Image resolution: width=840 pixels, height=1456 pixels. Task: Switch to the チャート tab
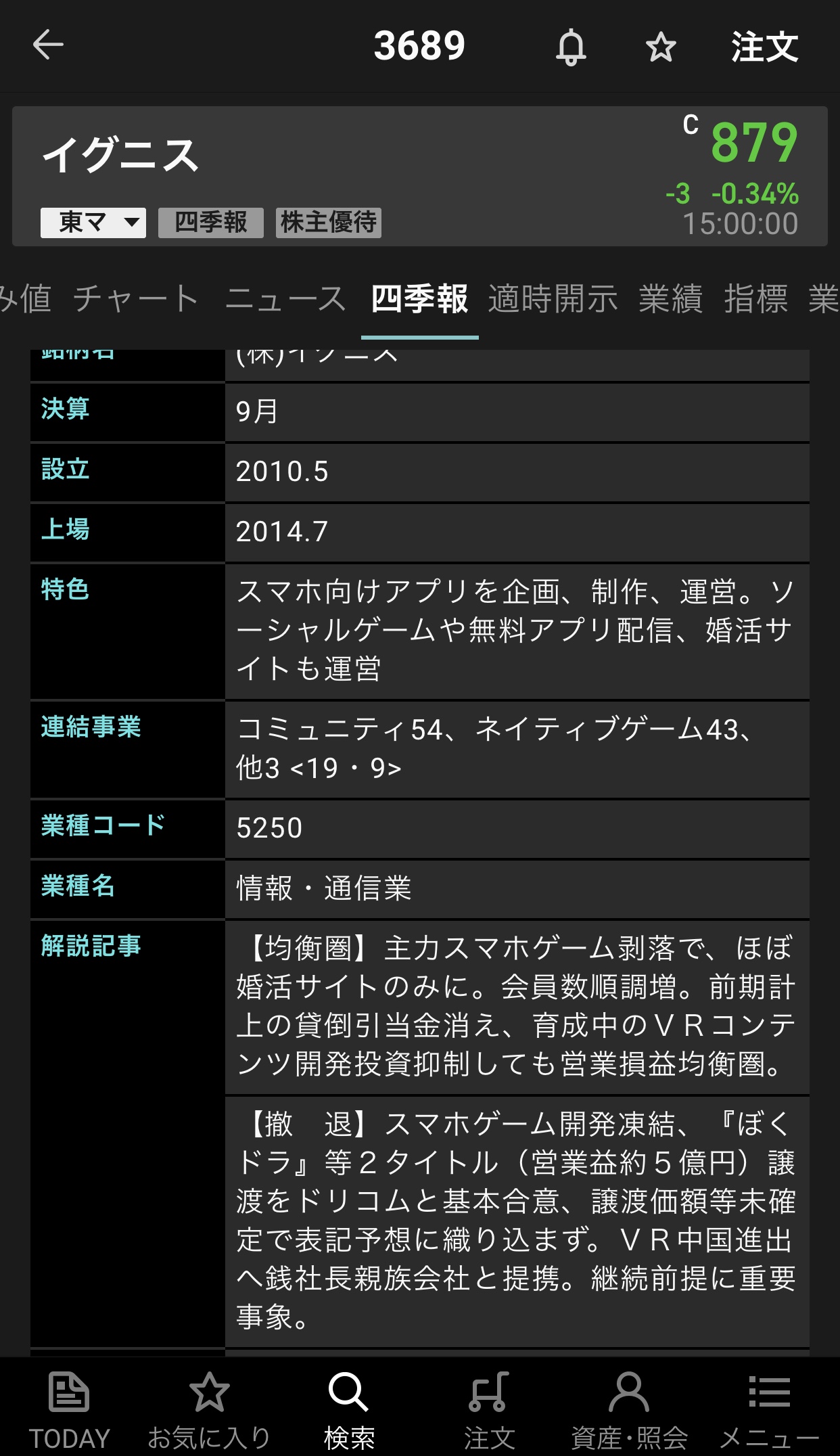[136, 299]
